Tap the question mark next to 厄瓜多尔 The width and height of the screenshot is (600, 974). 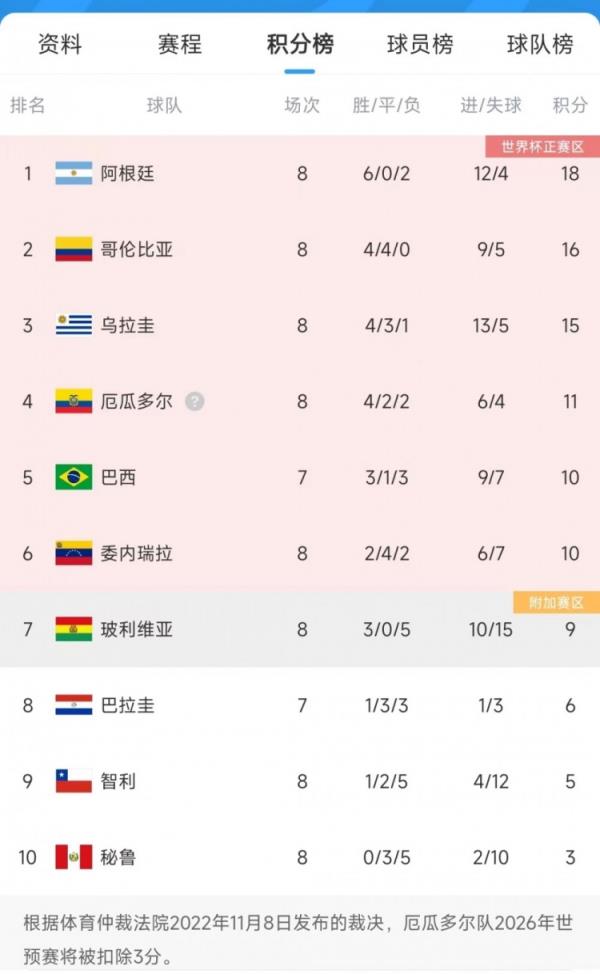[195, 401]
